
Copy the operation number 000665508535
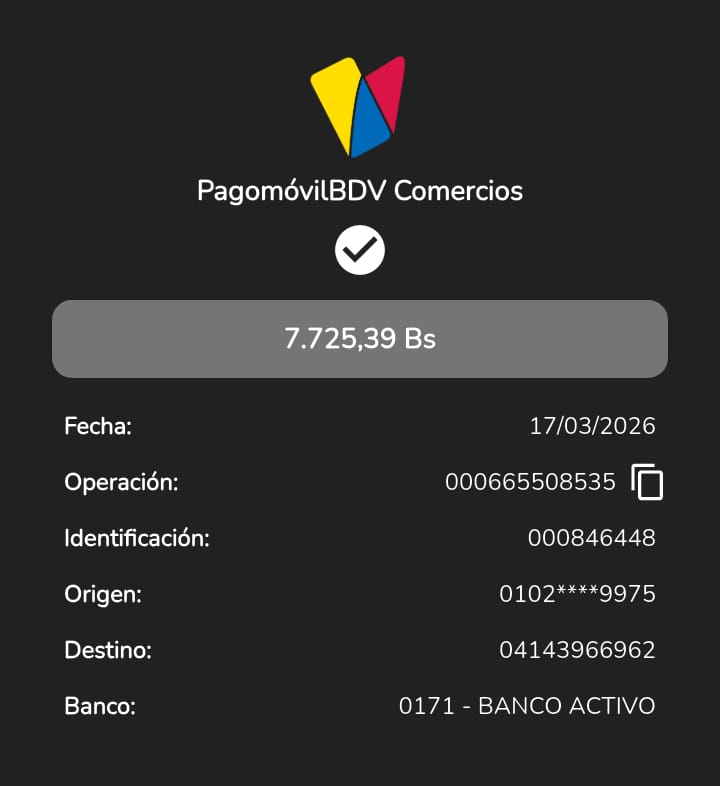647,482
